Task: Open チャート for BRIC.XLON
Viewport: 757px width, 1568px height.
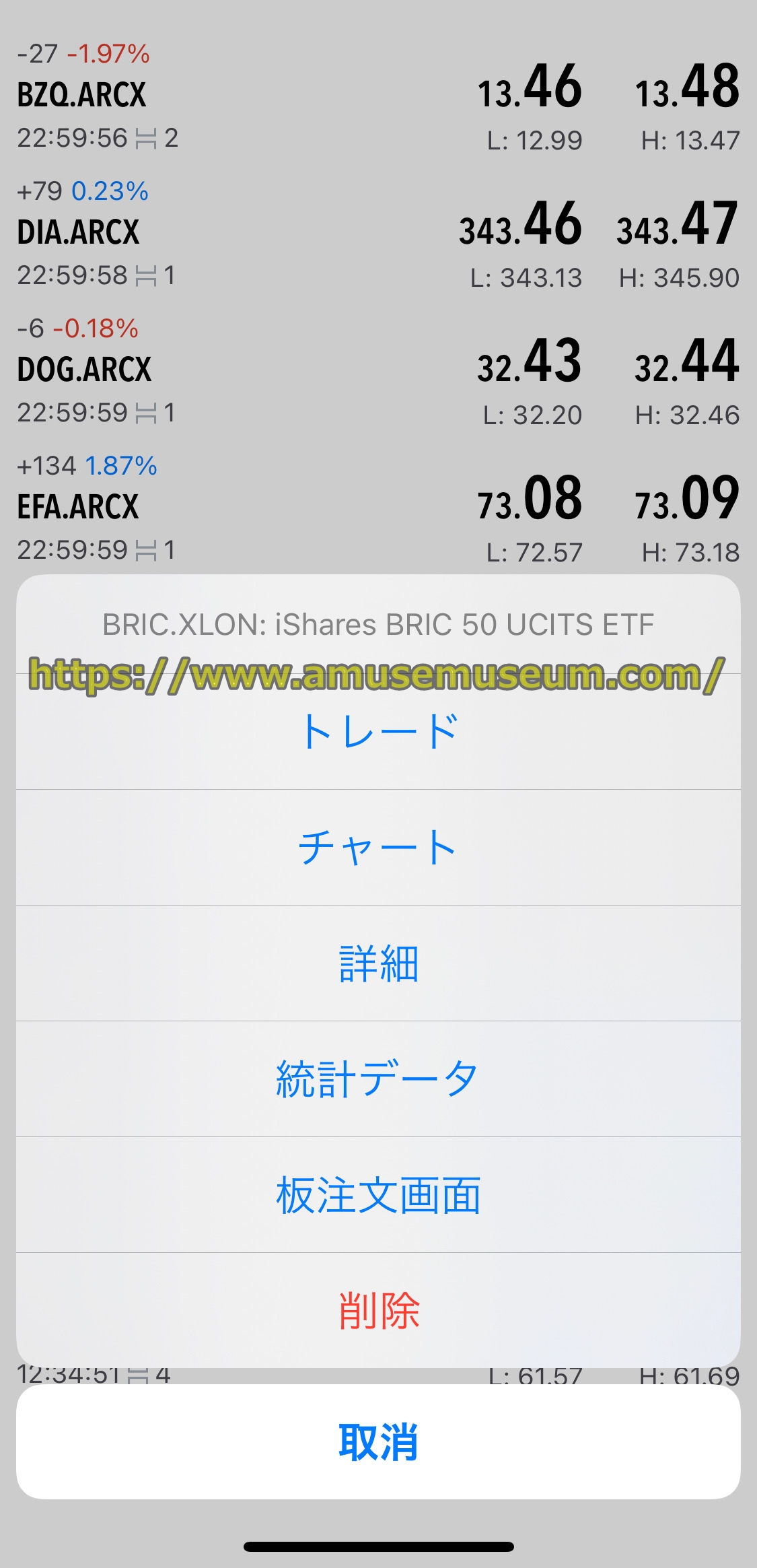Action: (x=378, y=848)
